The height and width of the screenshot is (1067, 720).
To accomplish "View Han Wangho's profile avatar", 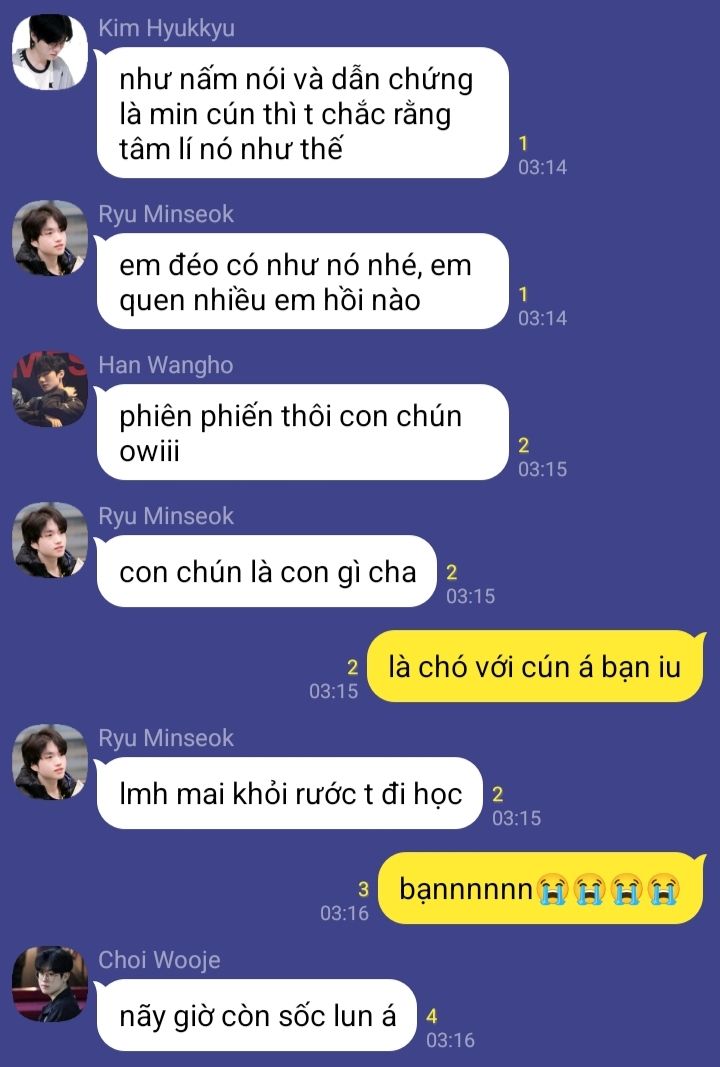I will coord(49,388).
